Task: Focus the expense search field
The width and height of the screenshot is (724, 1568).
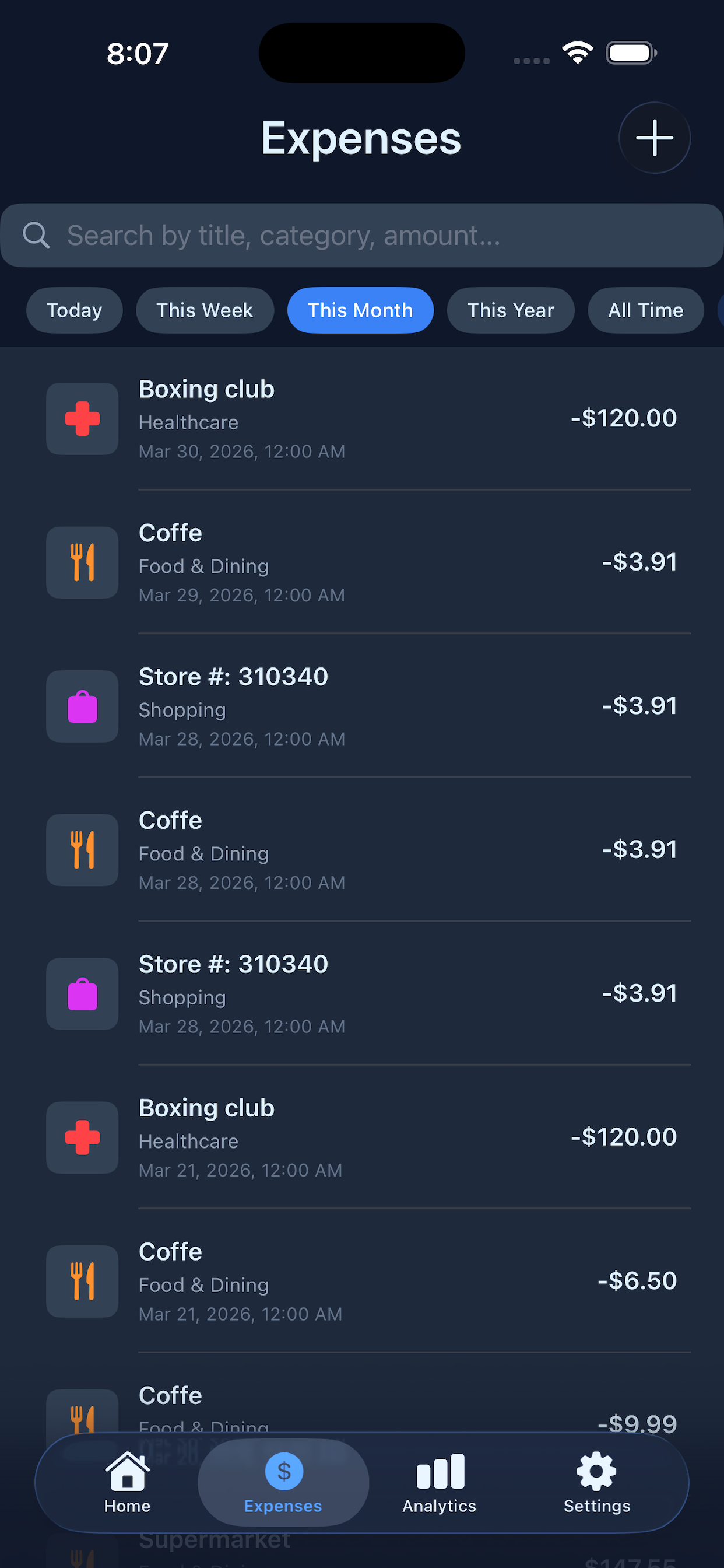Action: coord(361,236)
